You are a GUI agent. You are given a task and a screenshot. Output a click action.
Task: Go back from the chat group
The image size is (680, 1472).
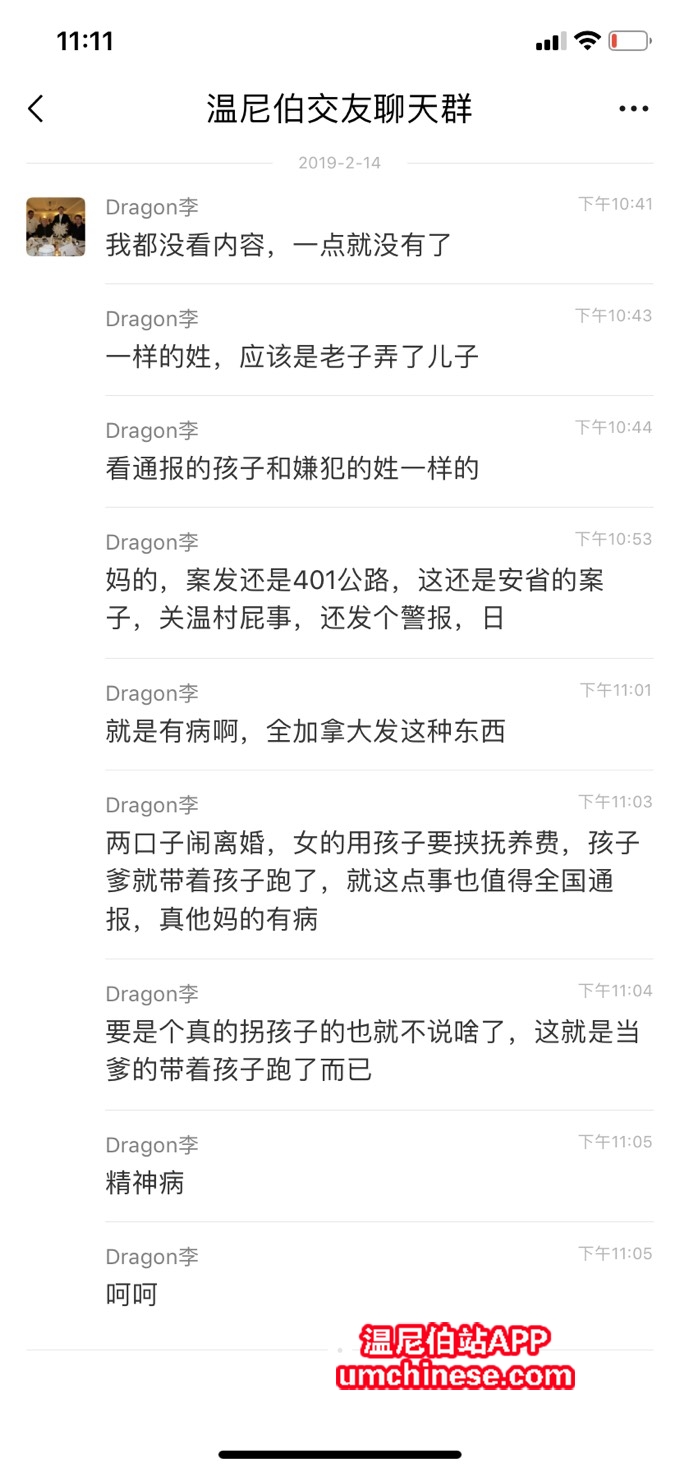(x=36, y=109)
